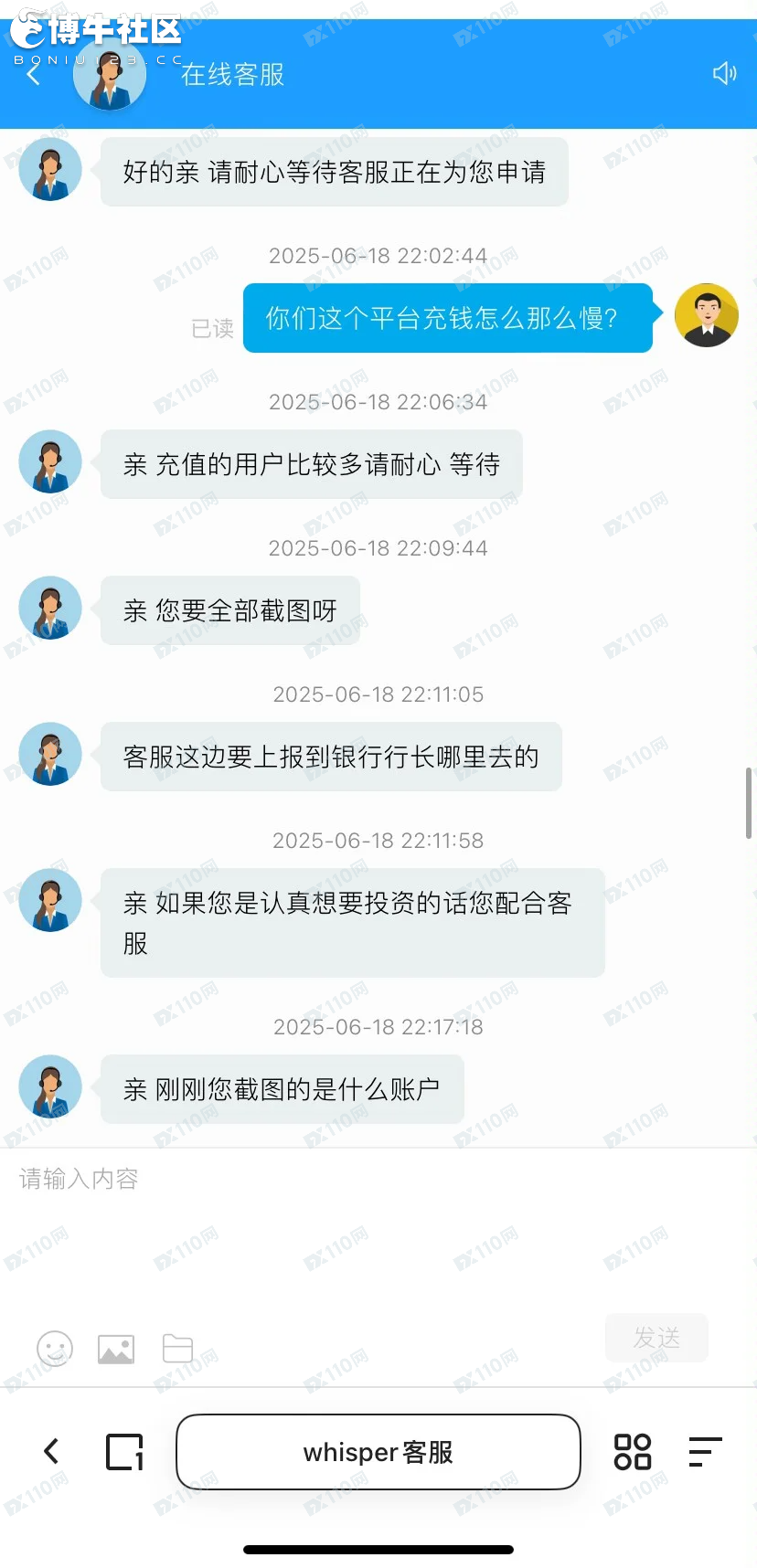Image resolution: width=757 pixels, height=1568 pixels.
Task: Tap the timestamp 2025-06-18 22:17:18
Action: [378, 1026]
